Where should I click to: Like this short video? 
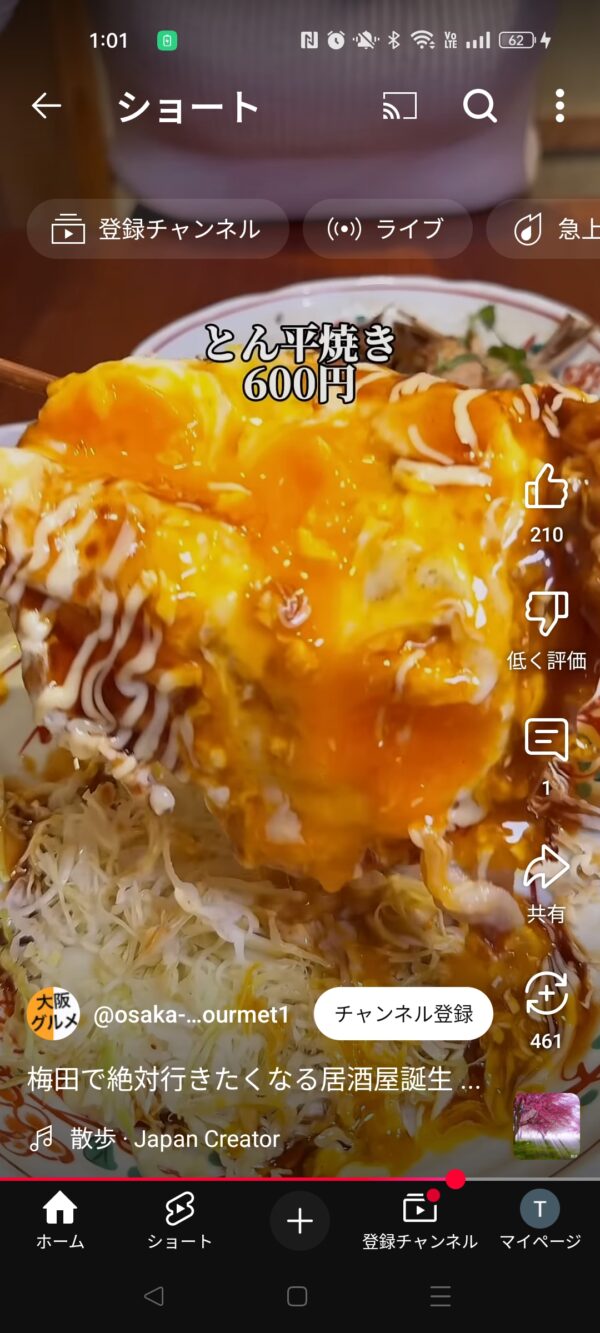(x=546, y=489)
